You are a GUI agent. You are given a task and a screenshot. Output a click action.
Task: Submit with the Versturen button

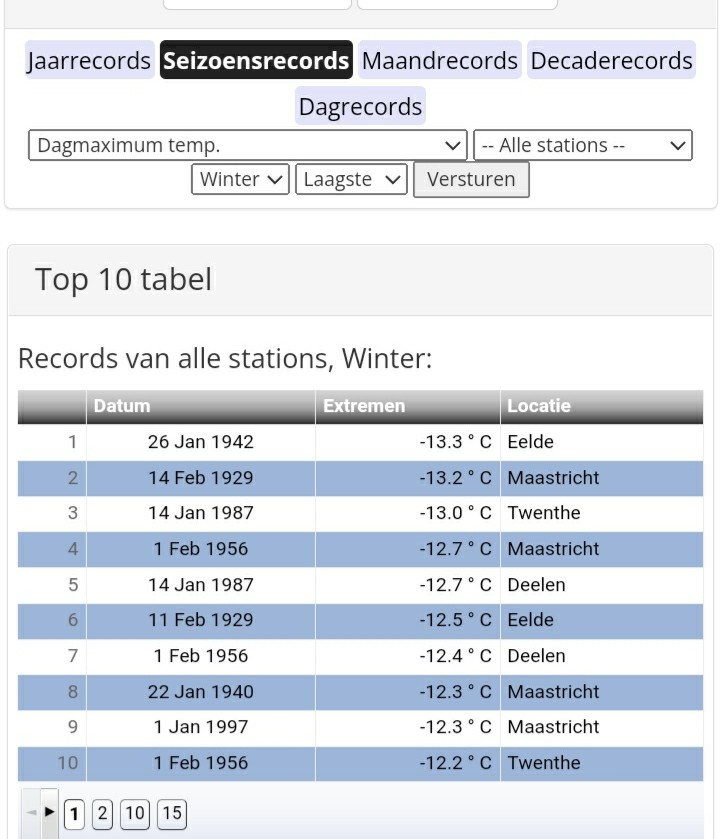point(471,179)
